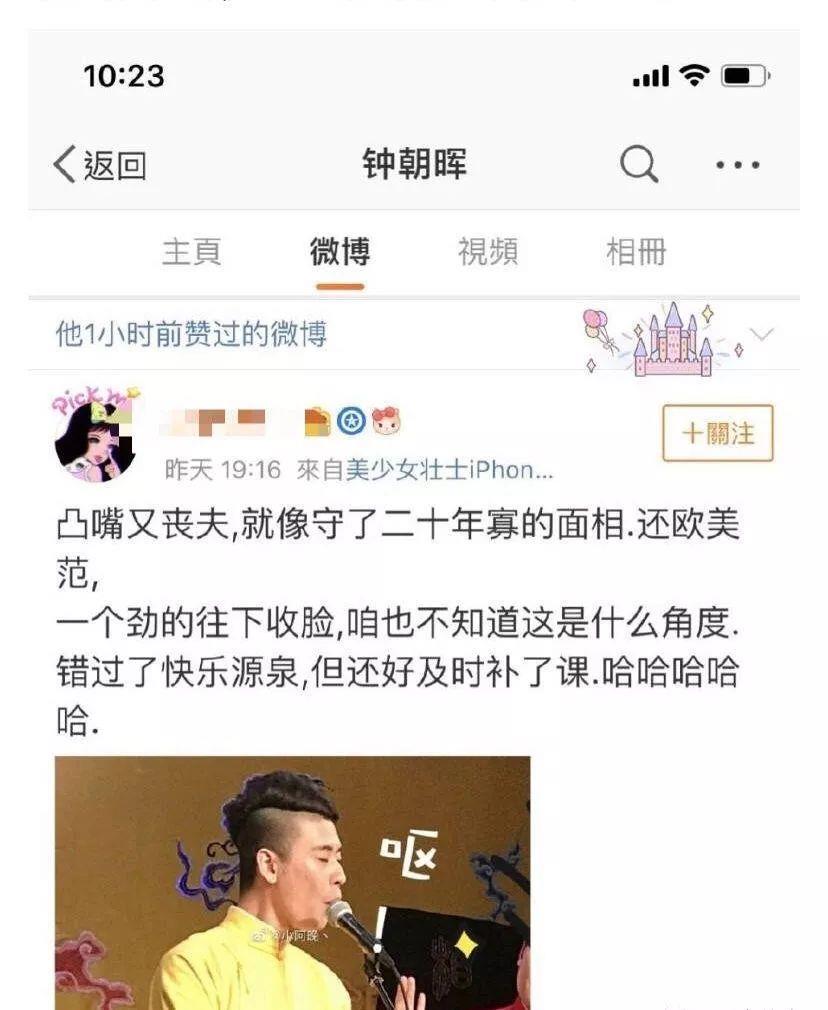Go back using 返回 button
Viewport: 828px width, 1010px height.
100,165
